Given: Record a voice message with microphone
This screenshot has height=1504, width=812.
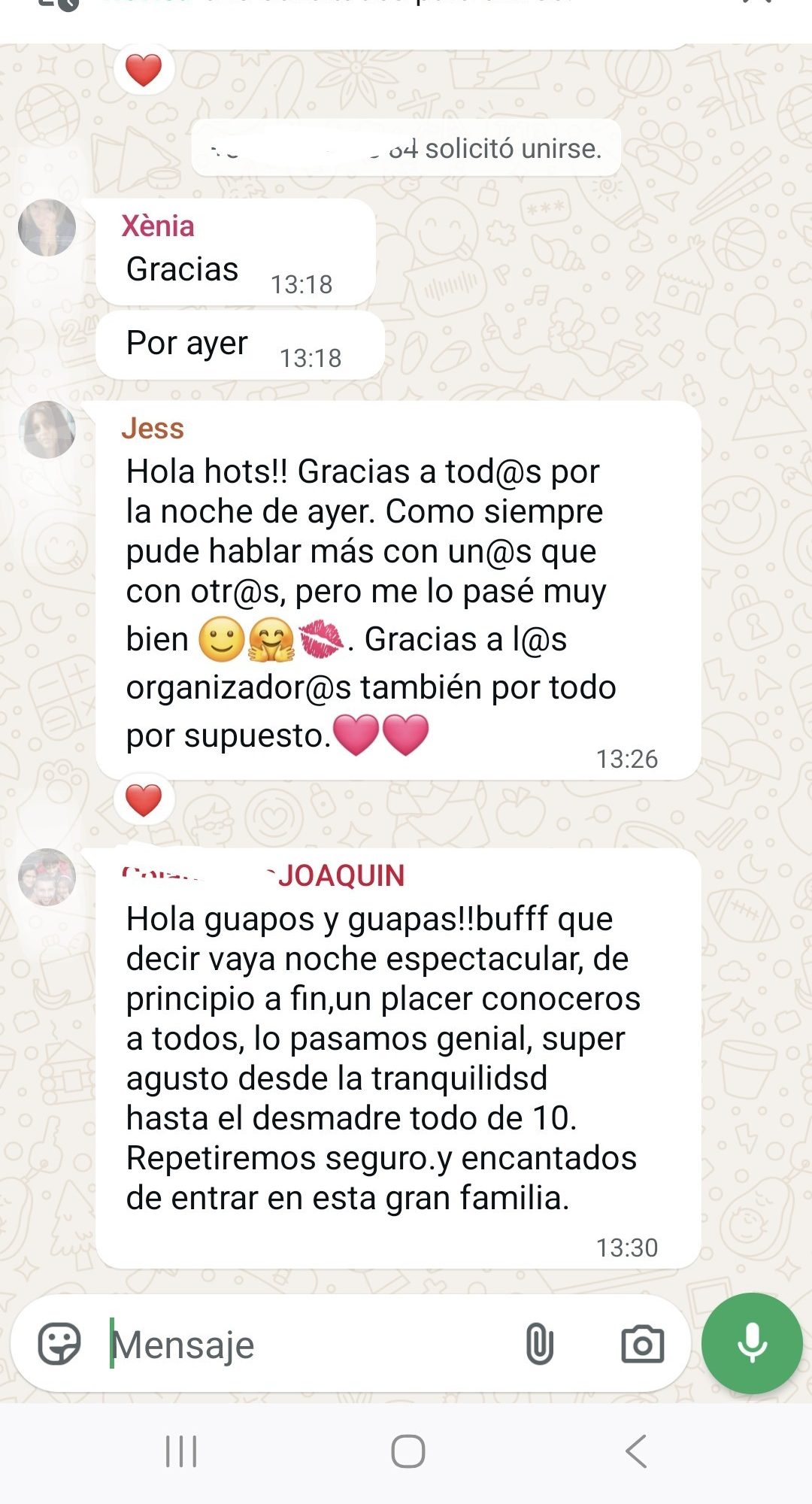Looking at the screenshot, I should pos(752,1343).
